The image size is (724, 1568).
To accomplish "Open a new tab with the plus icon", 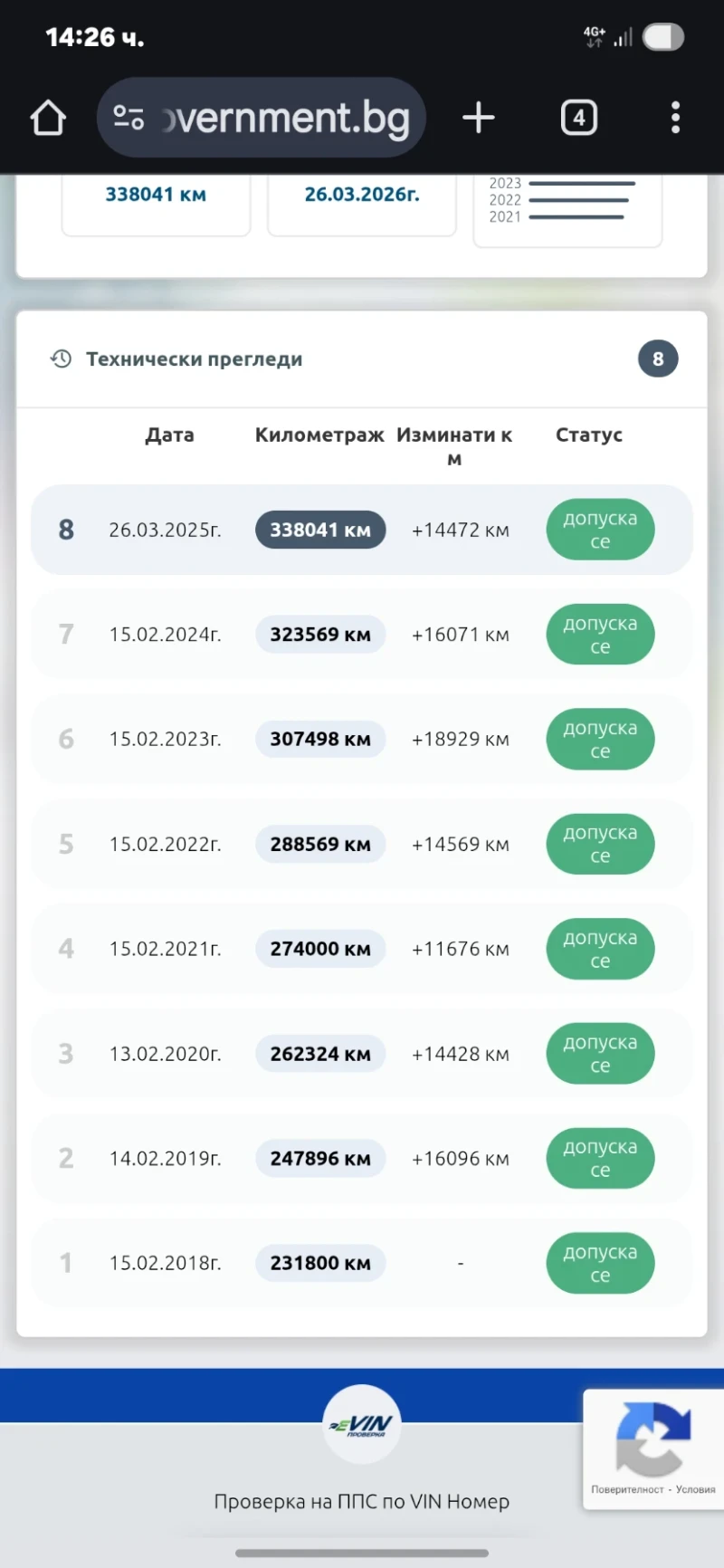I will click(478, 117).
